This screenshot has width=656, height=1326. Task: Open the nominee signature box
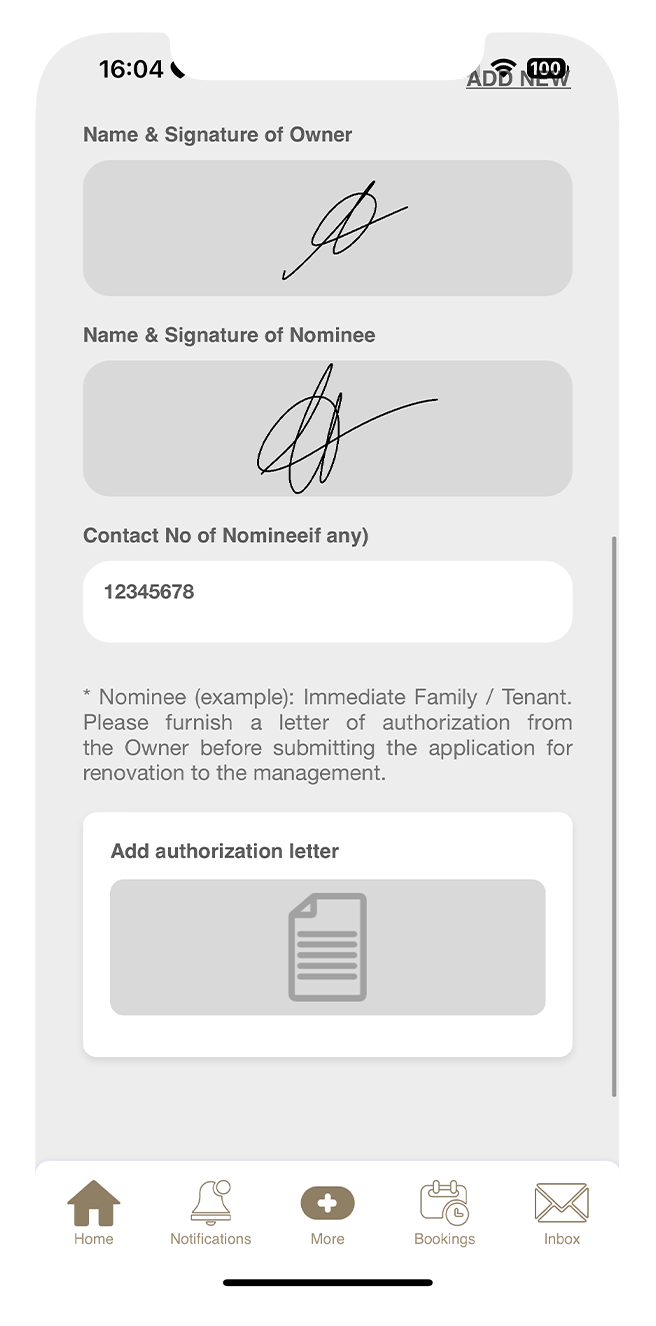coord(327,428)
